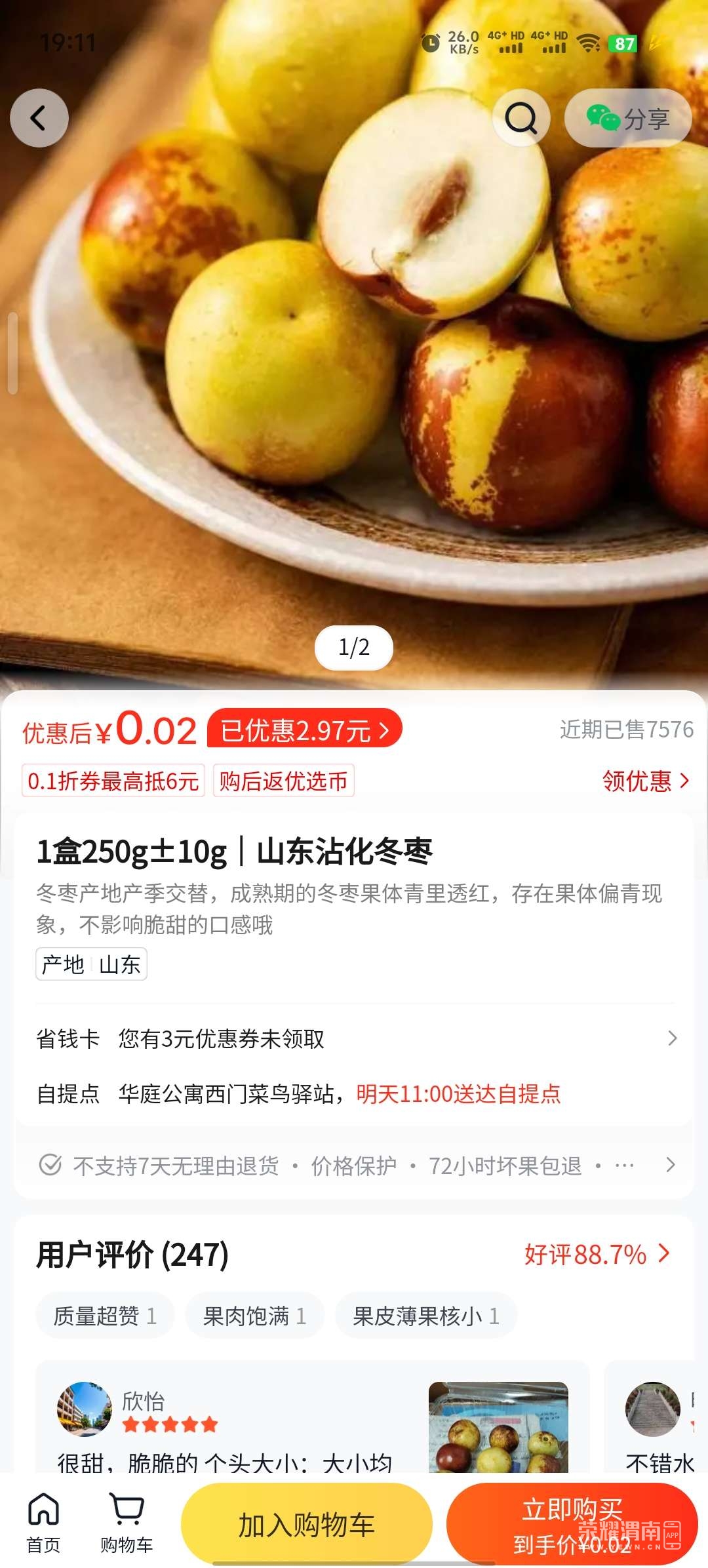Share this product via 分享
Screen dimensions: 708x1568
pyautogui.click(x=627, y=118)
